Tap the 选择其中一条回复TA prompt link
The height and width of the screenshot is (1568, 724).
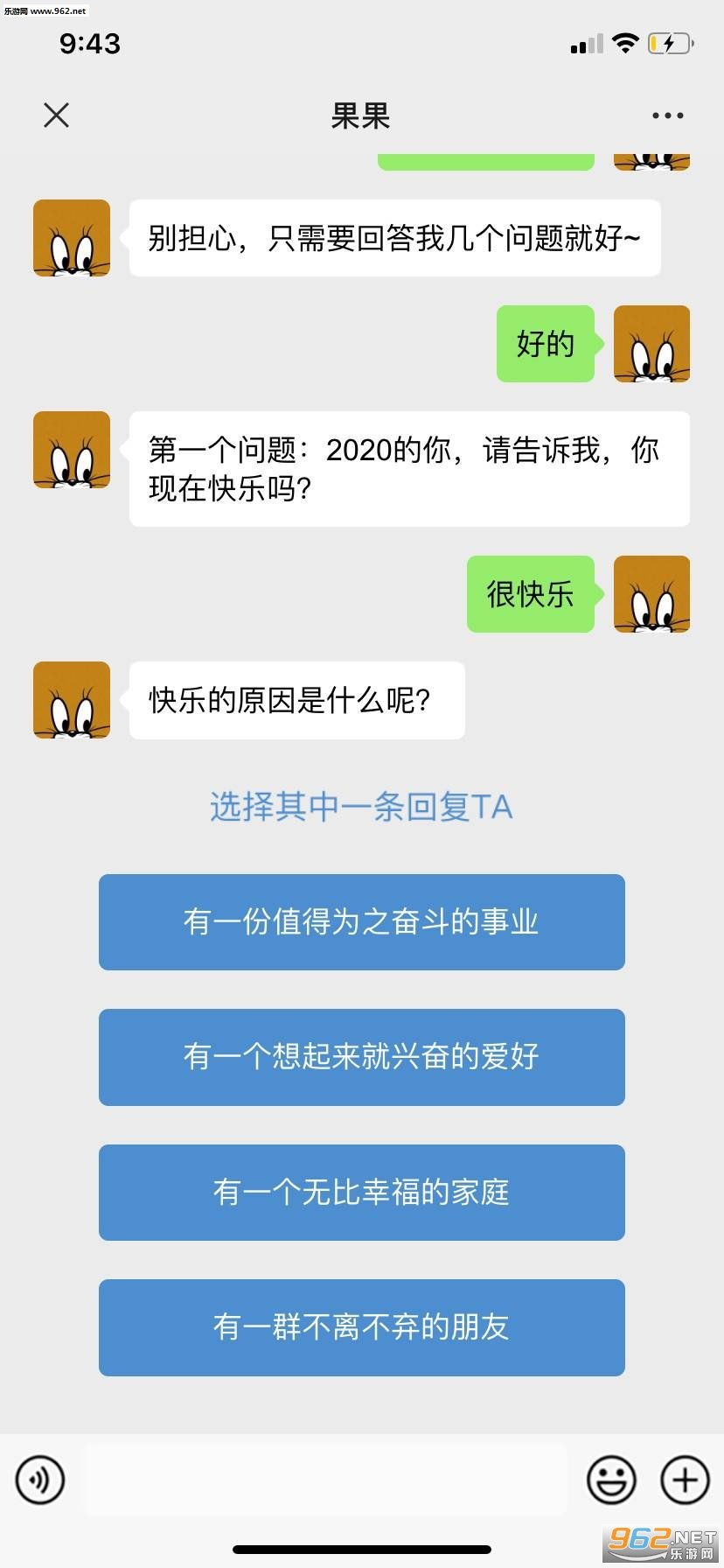coord(361,806)
